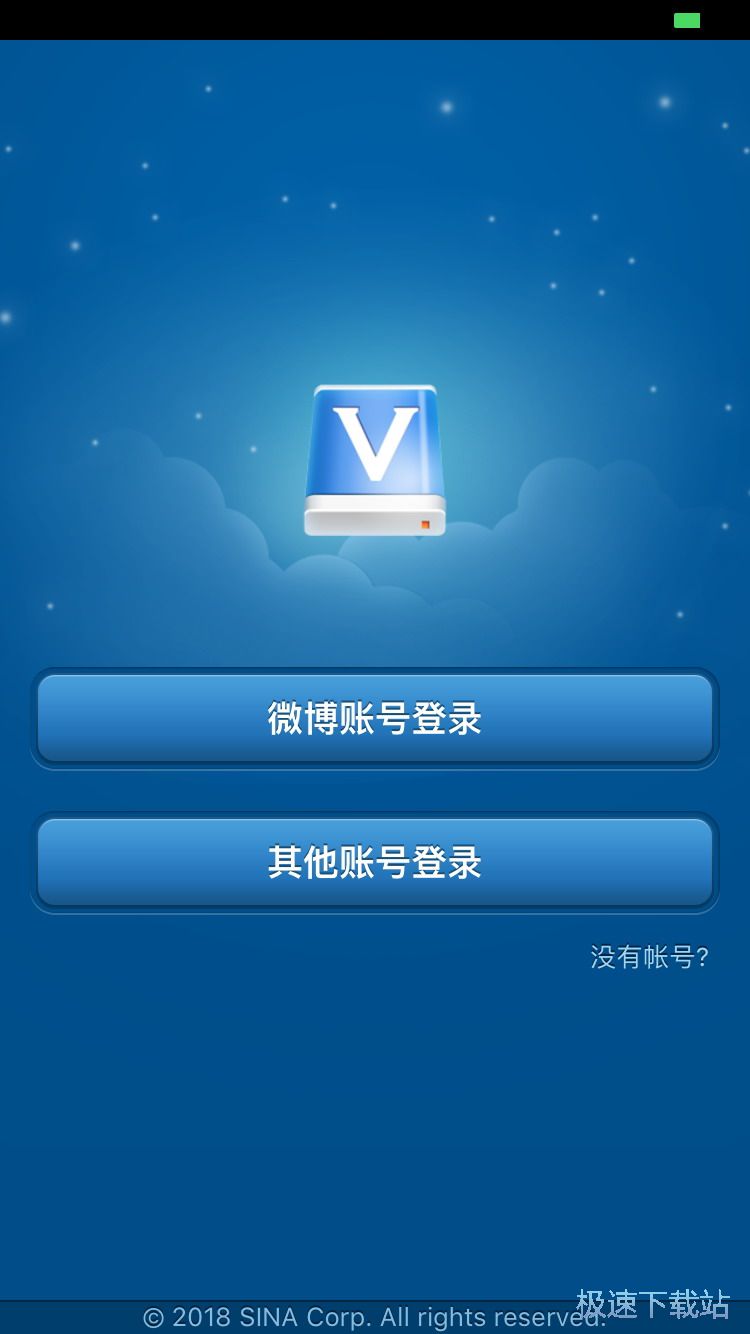Click the Weibo account login option
The height and width of the screenshot is (1334, 750).
click(375, 719)
